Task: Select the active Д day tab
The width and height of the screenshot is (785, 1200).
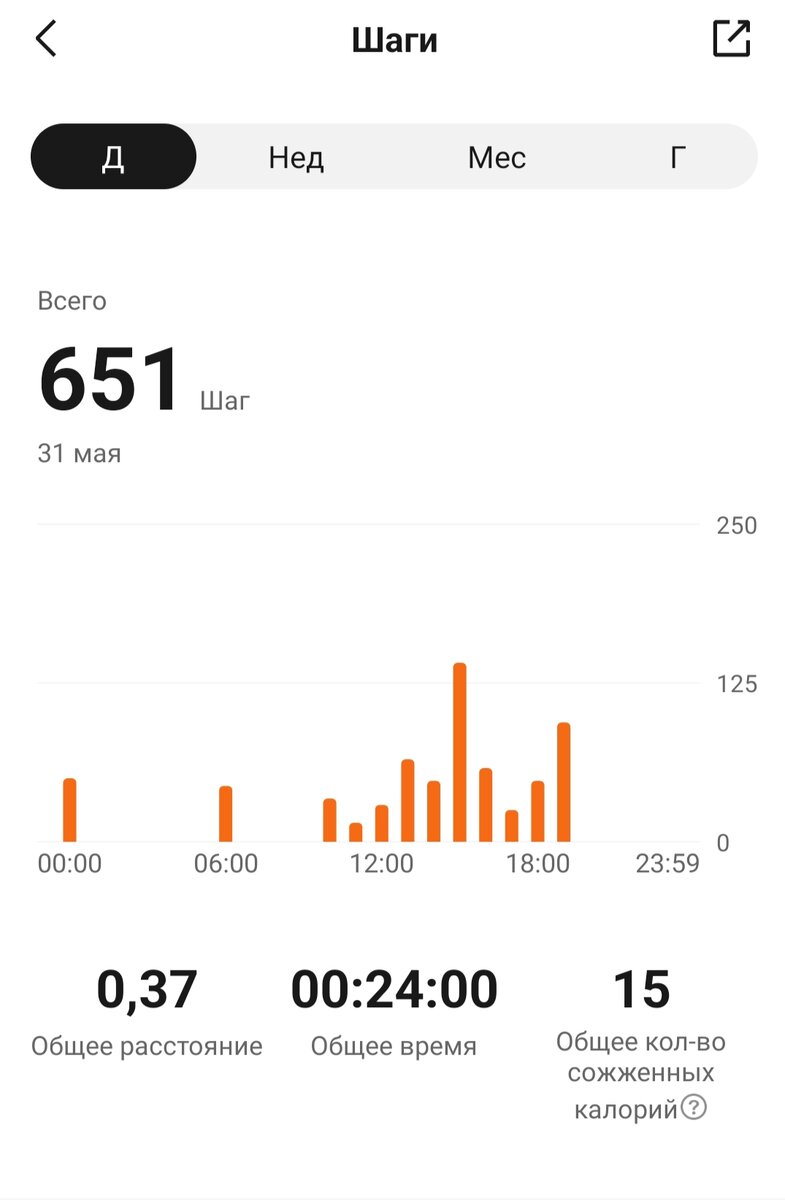Action: [x=112, y=156]
